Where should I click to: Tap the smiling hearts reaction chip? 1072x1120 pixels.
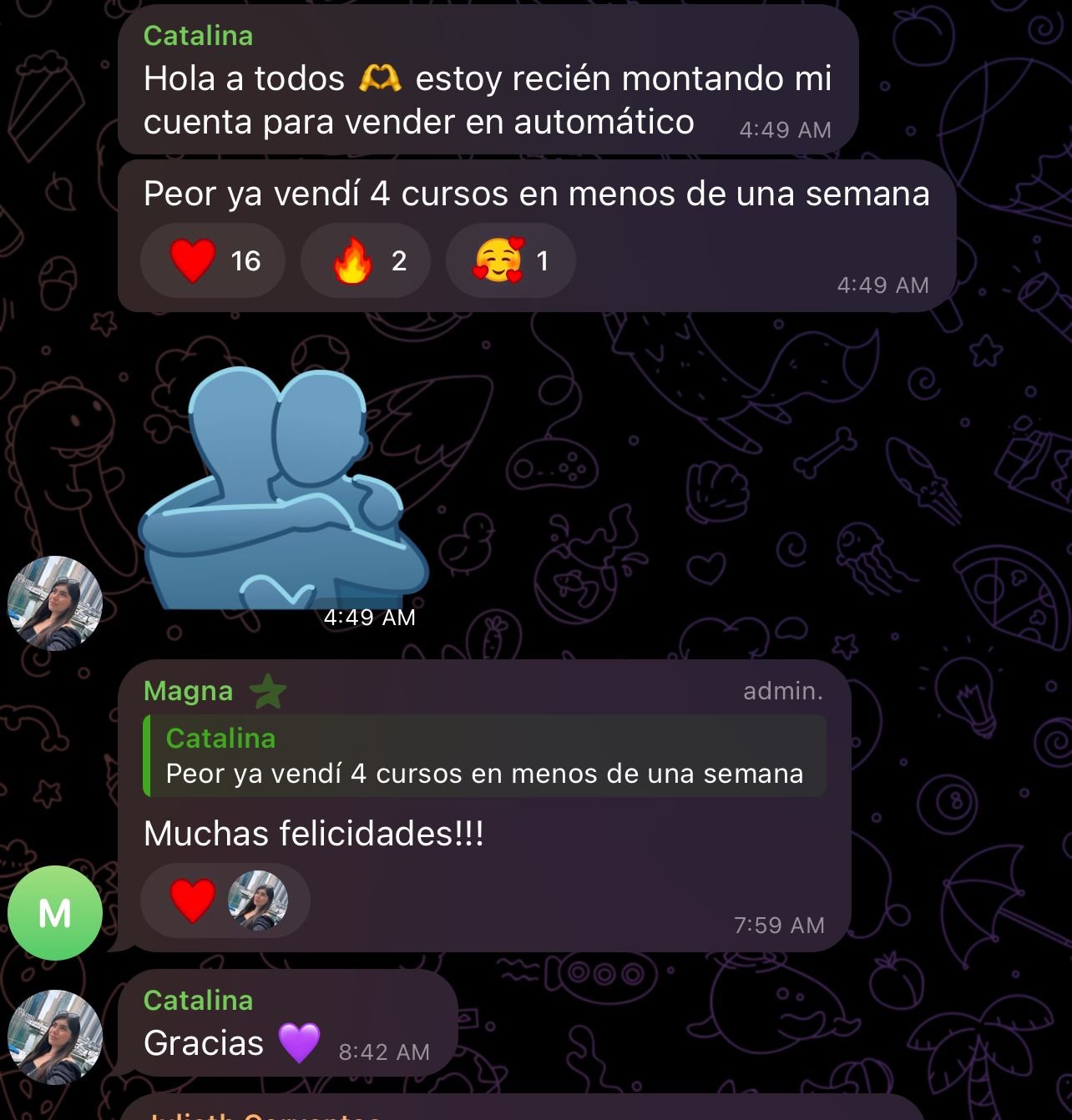click(x=510, y=260)
